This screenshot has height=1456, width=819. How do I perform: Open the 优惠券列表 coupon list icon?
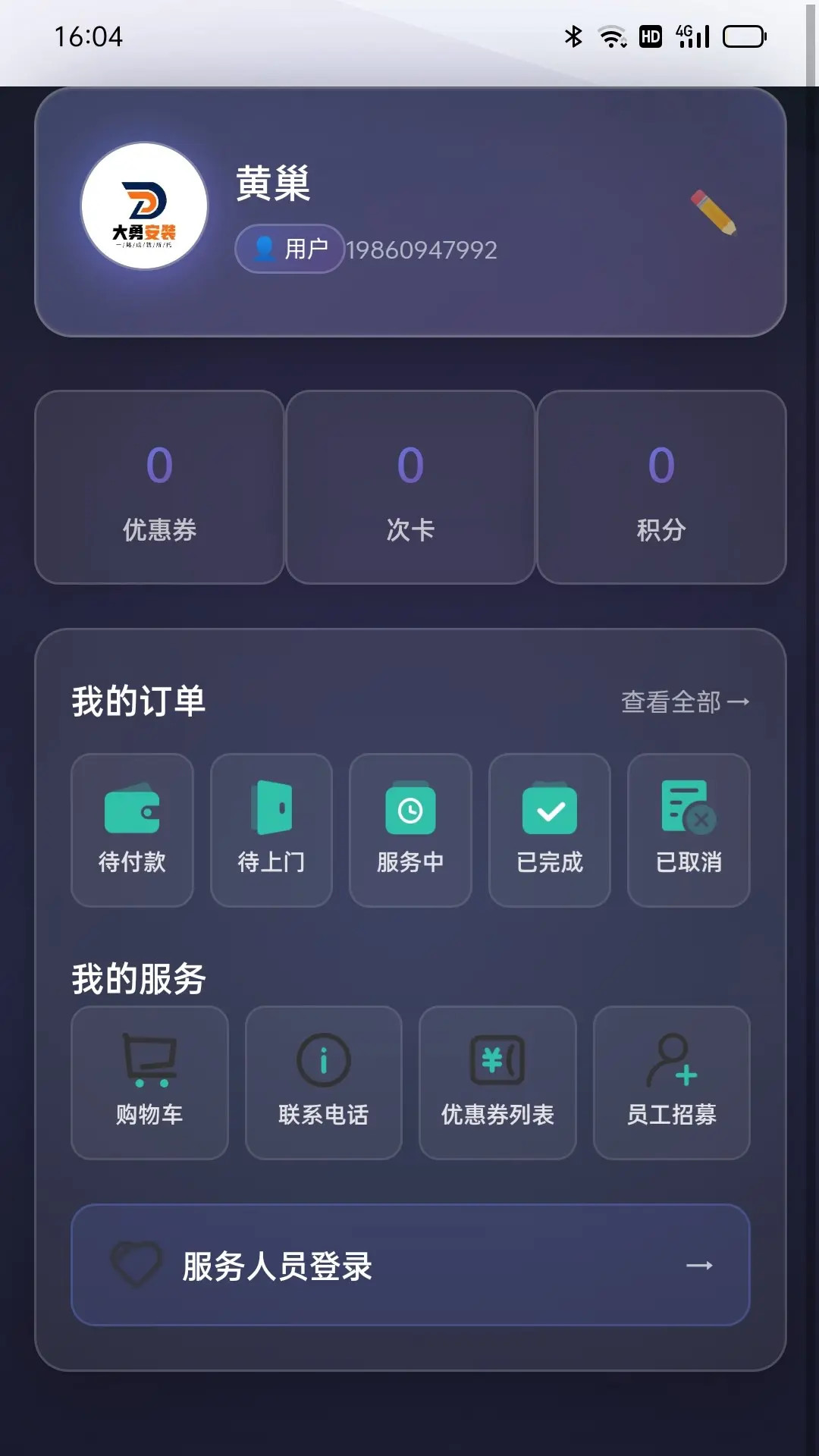[x=497, y=1084]
